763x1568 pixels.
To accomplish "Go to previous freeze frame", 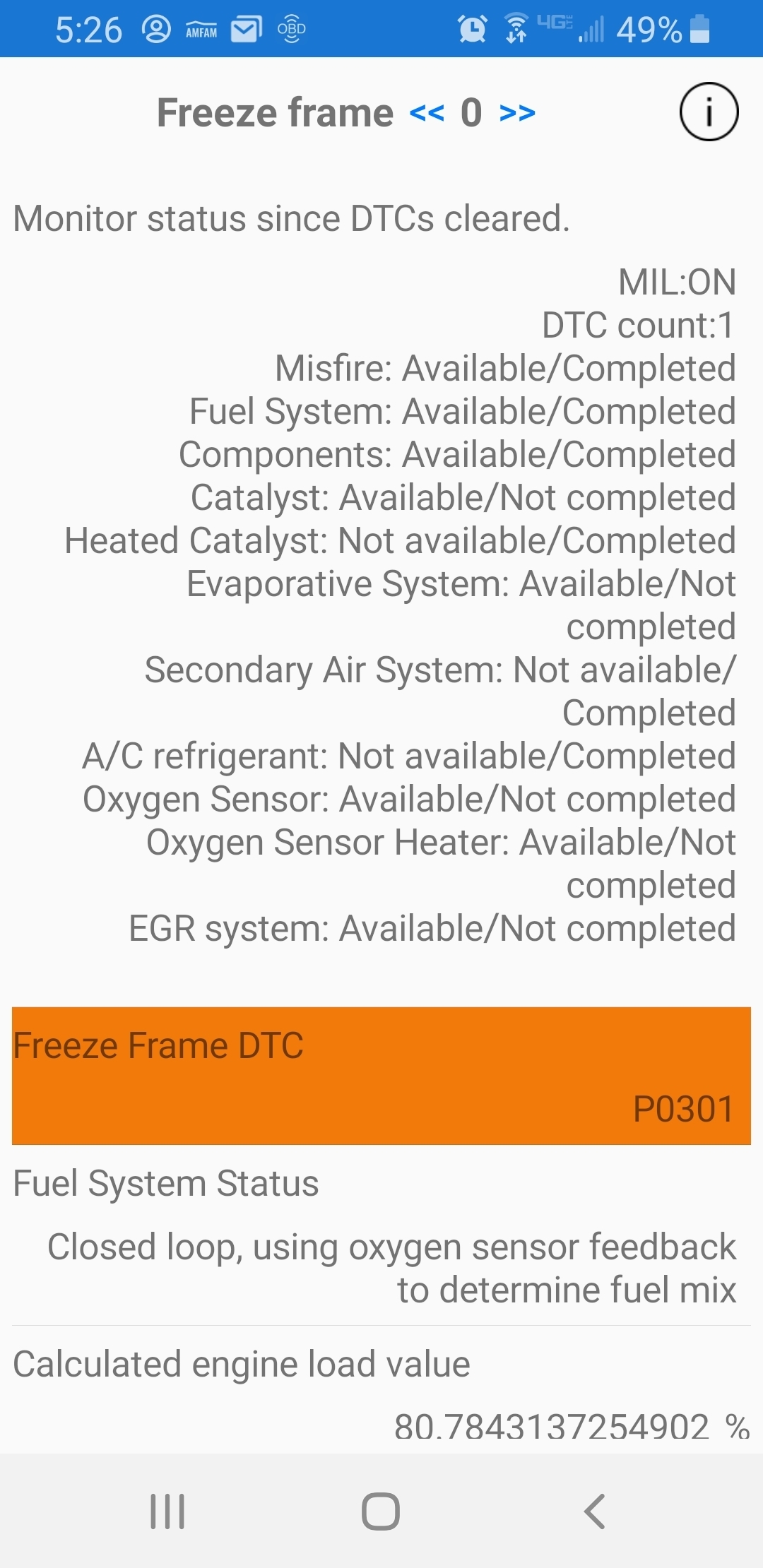I will tap(427, 113).
